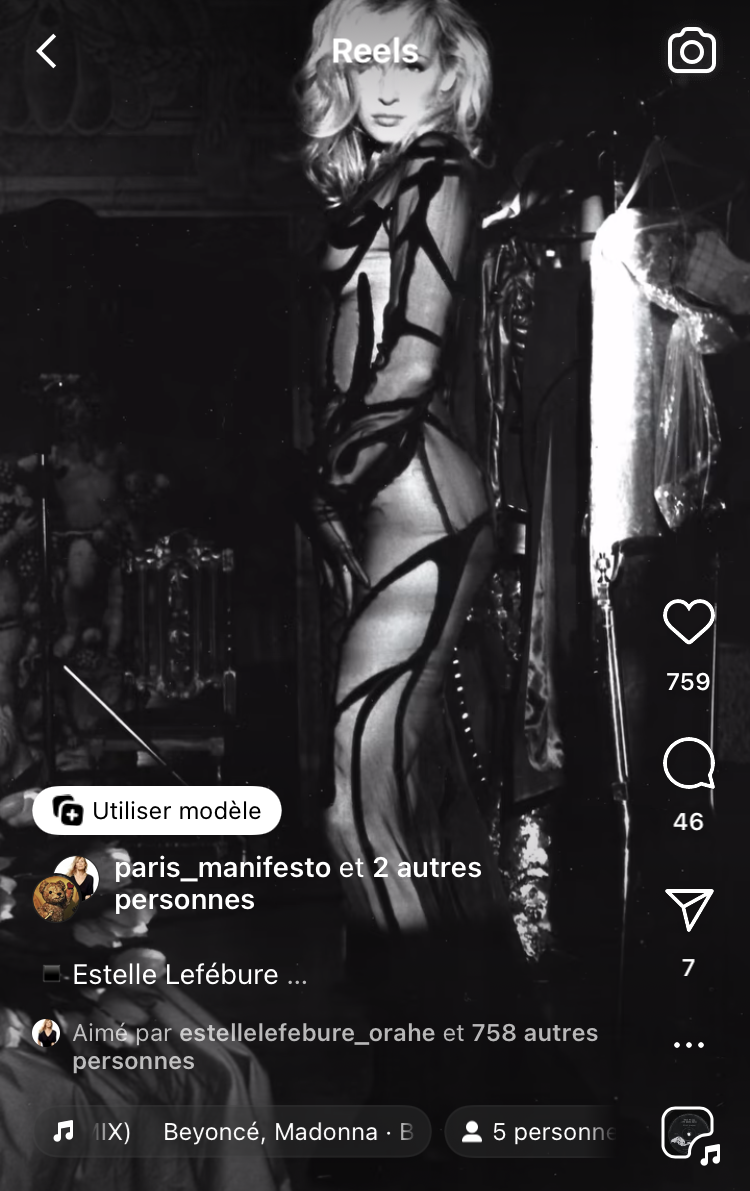This screenshot has height=1191, width=750.
Task: Like this reel with the heart
Action: pos(689,623)
